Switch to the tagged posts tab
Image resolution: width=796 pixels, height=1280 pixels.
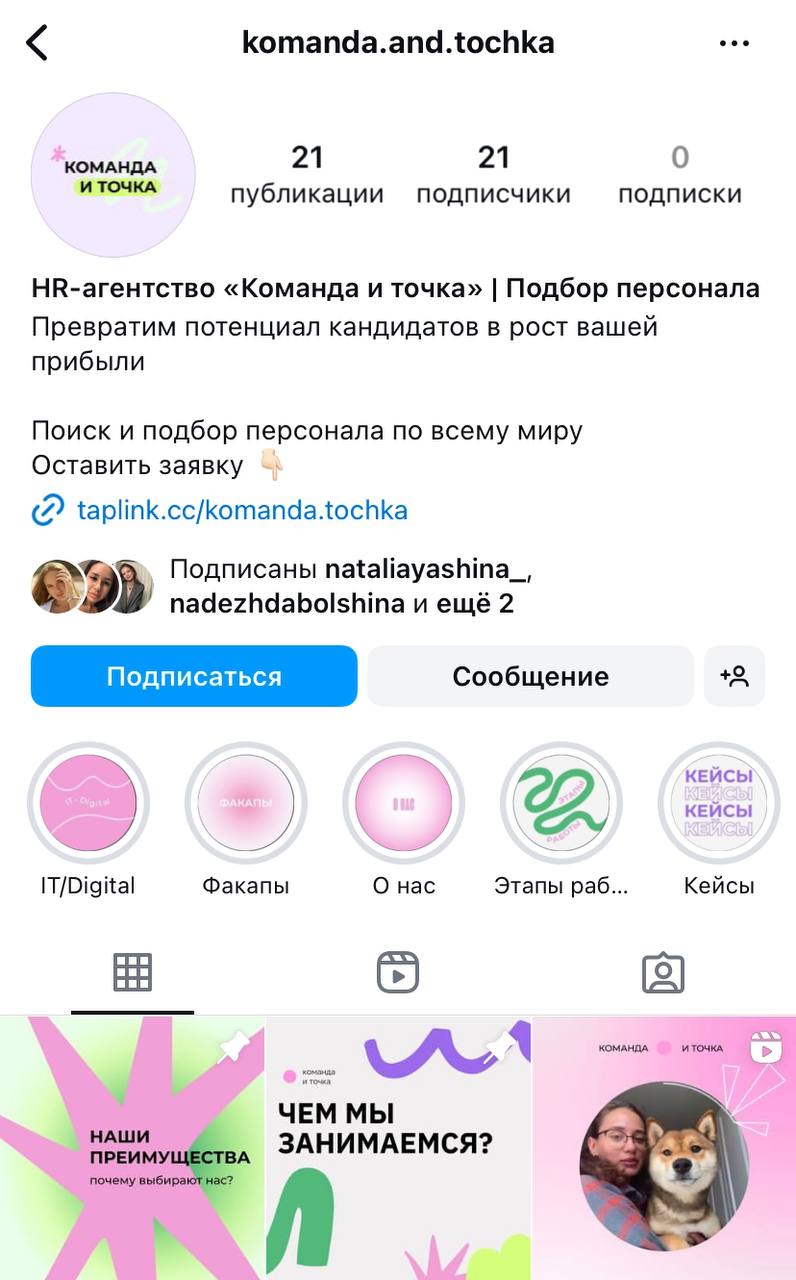click(662, 971)
